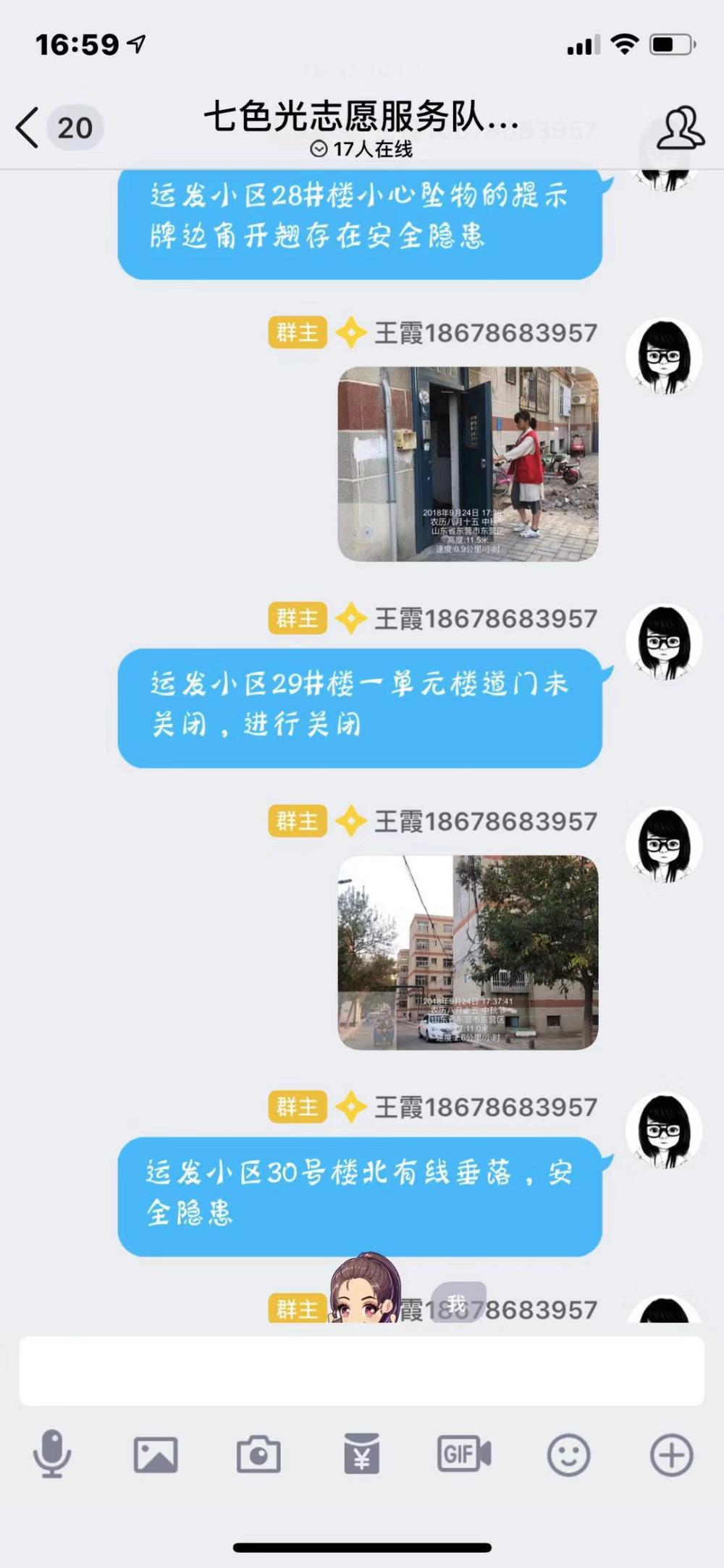Open group member profile icon
The width and height of the screenshot is (724, 1568).
tap(680, 128)
